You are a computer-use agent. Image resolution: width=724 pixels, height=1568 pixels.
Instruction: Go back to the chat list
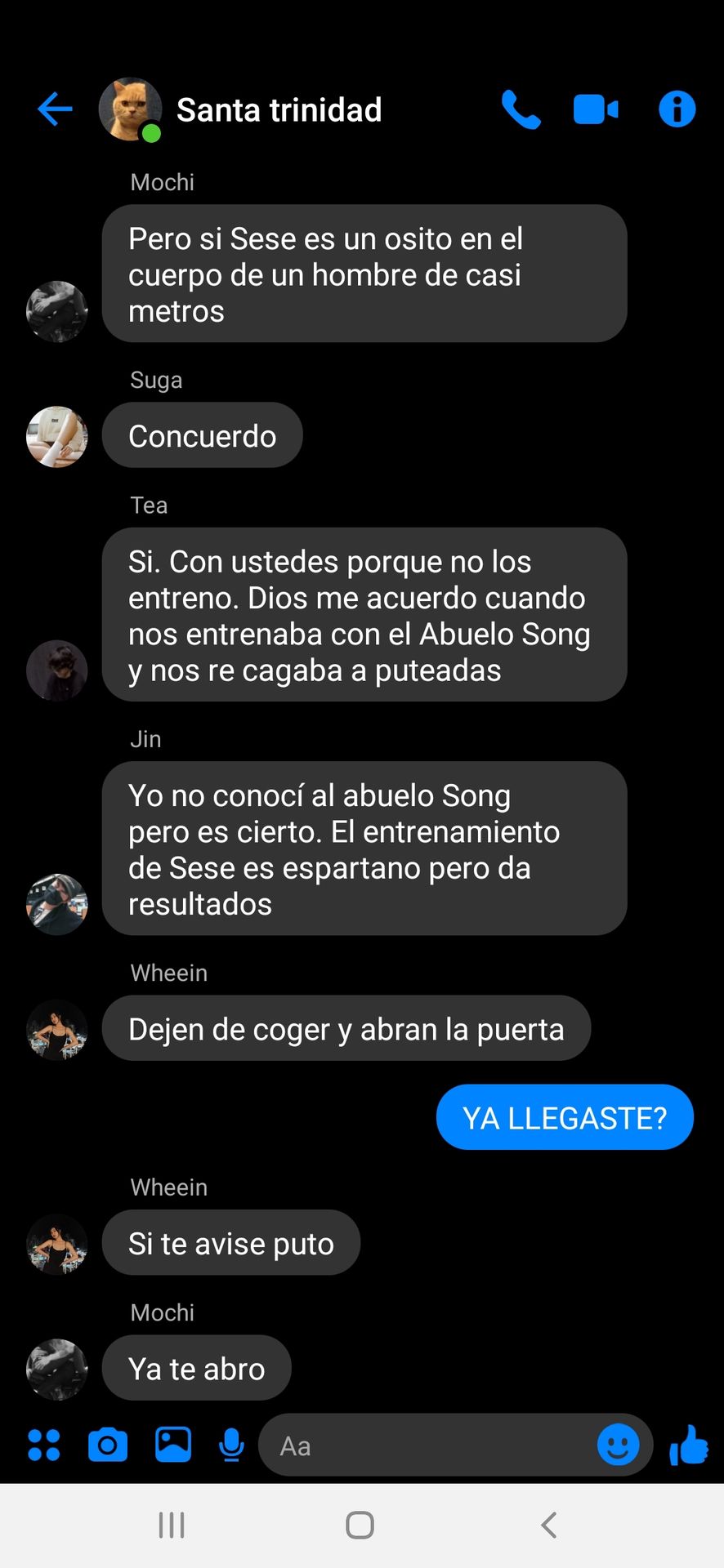tap(55, 109)
